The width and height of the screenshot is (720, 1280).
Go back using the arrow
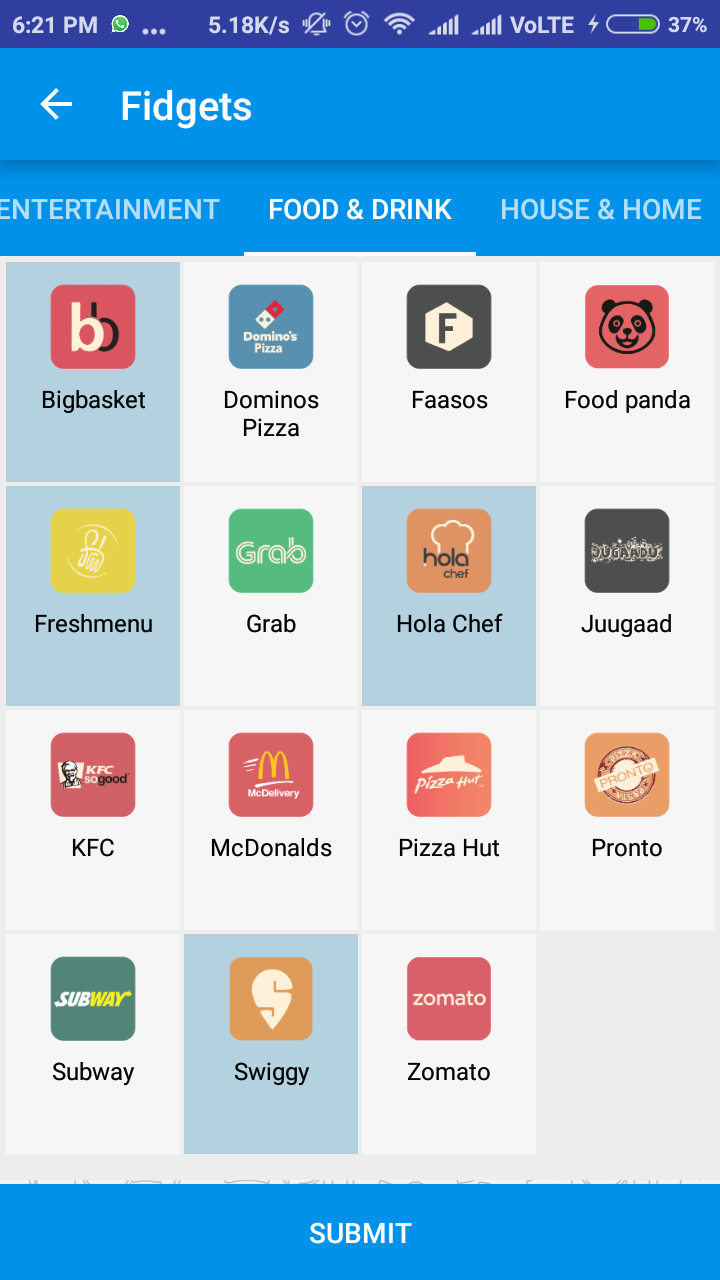(x=56, y=105)
